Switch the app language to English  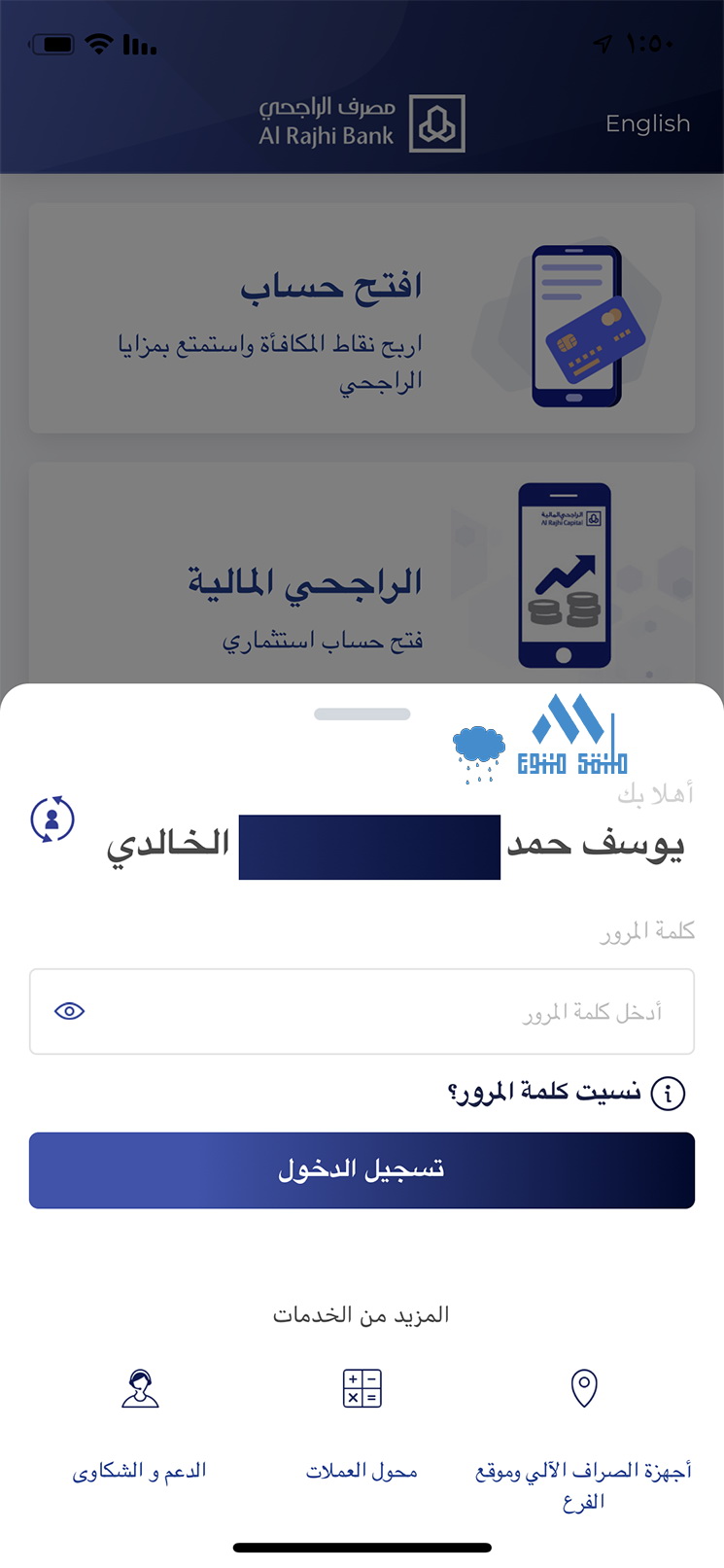tap(647, 123)
